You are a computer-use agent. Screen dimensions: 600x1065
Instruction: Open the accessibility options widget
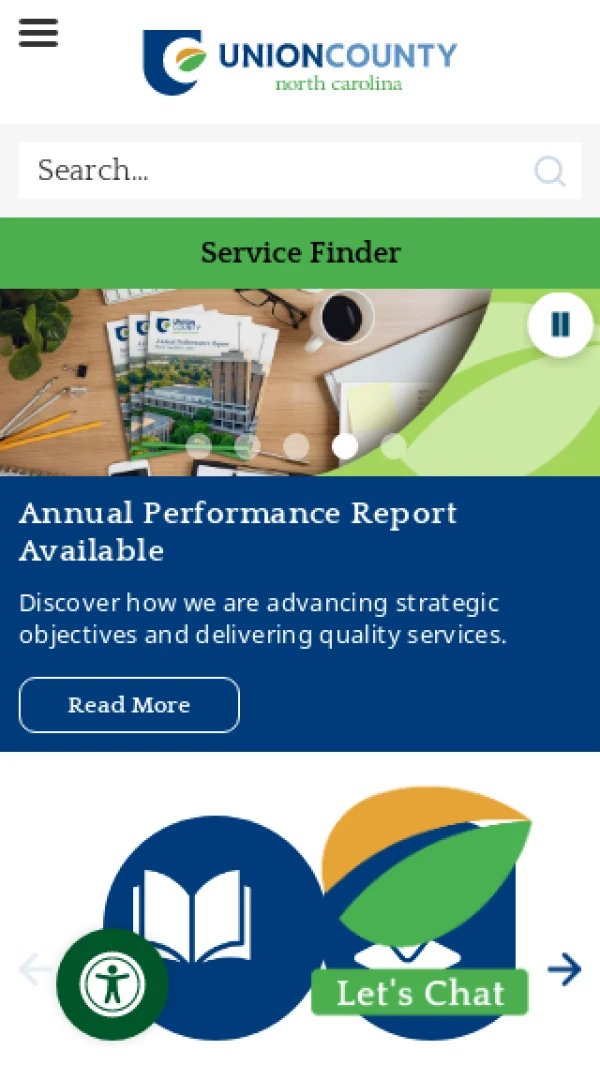click(x=112, y=984)
